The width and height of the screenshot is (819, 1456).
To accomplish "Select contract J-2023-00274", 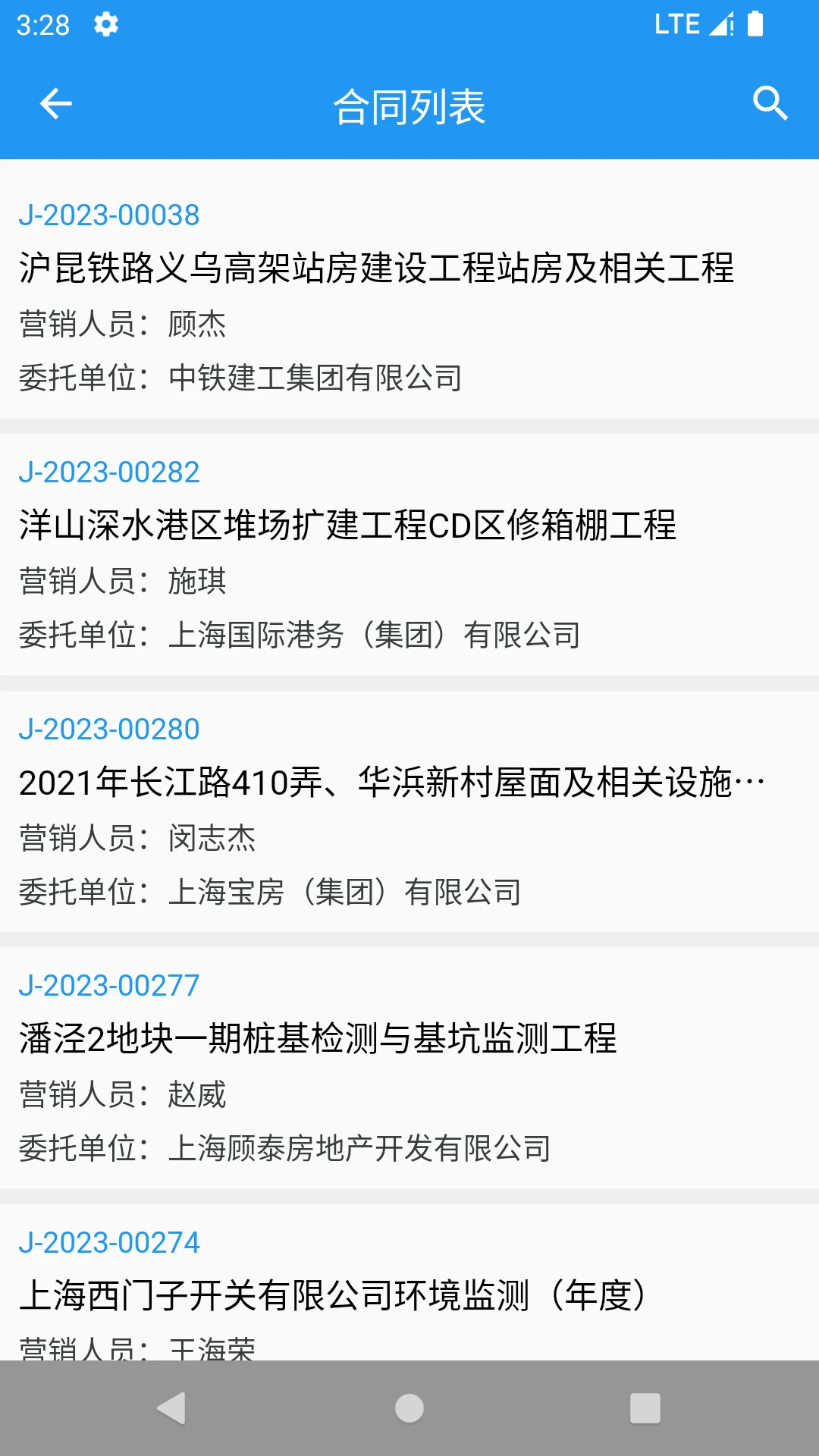I will 109,1241.
